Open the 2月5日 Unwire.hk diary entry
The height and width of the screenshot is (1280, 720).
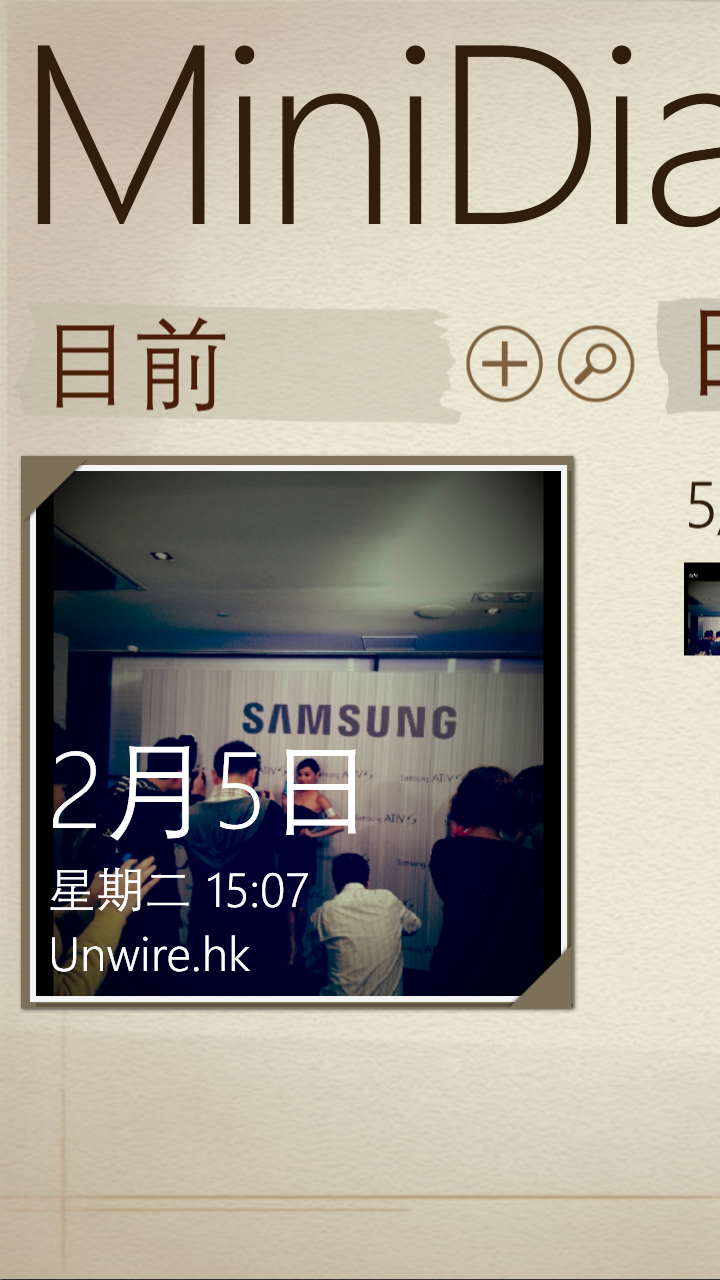click(x=298, y=732)
